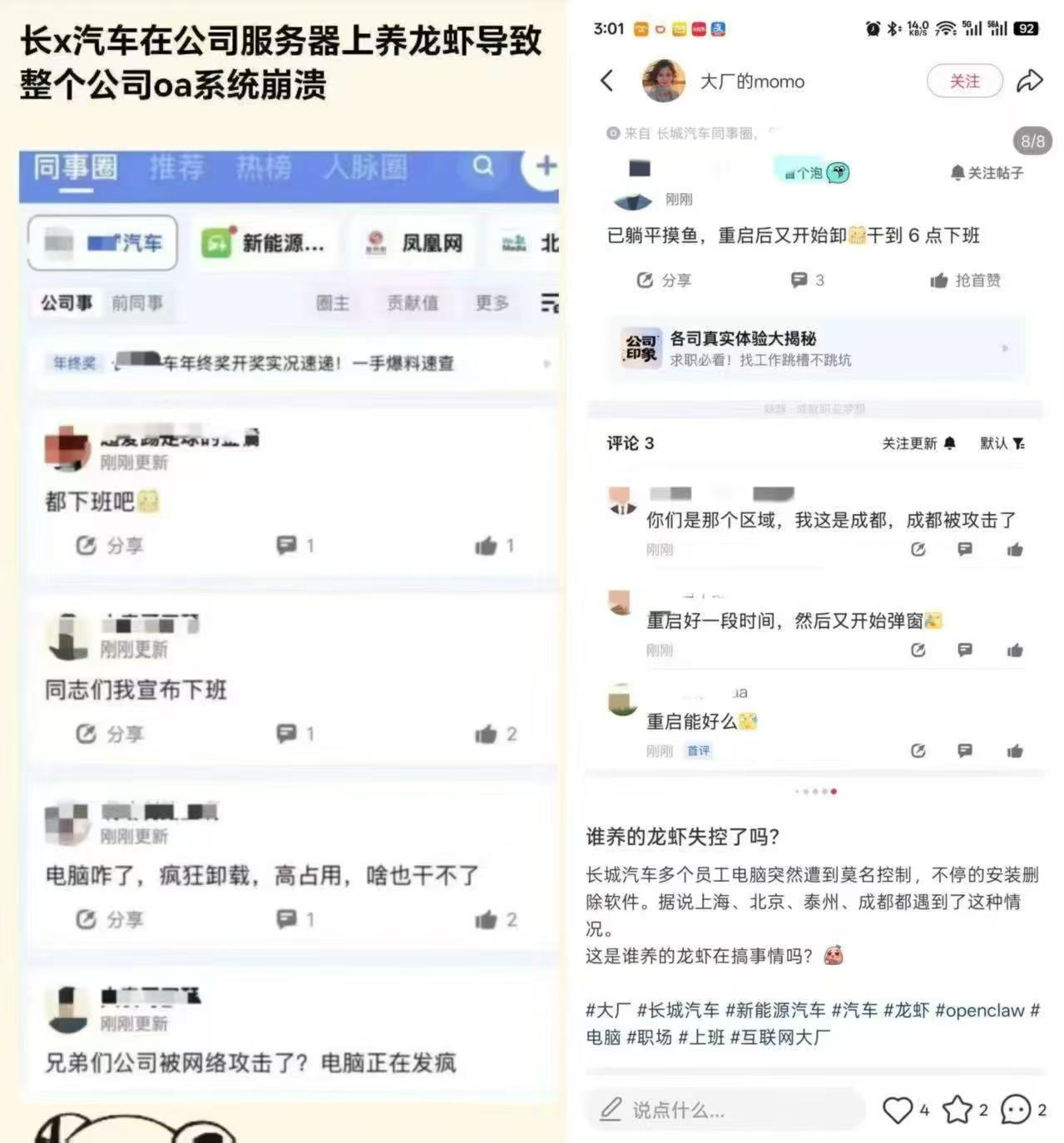Tap the reply bubble on 重启能好么 comment

tap(965, 750)
